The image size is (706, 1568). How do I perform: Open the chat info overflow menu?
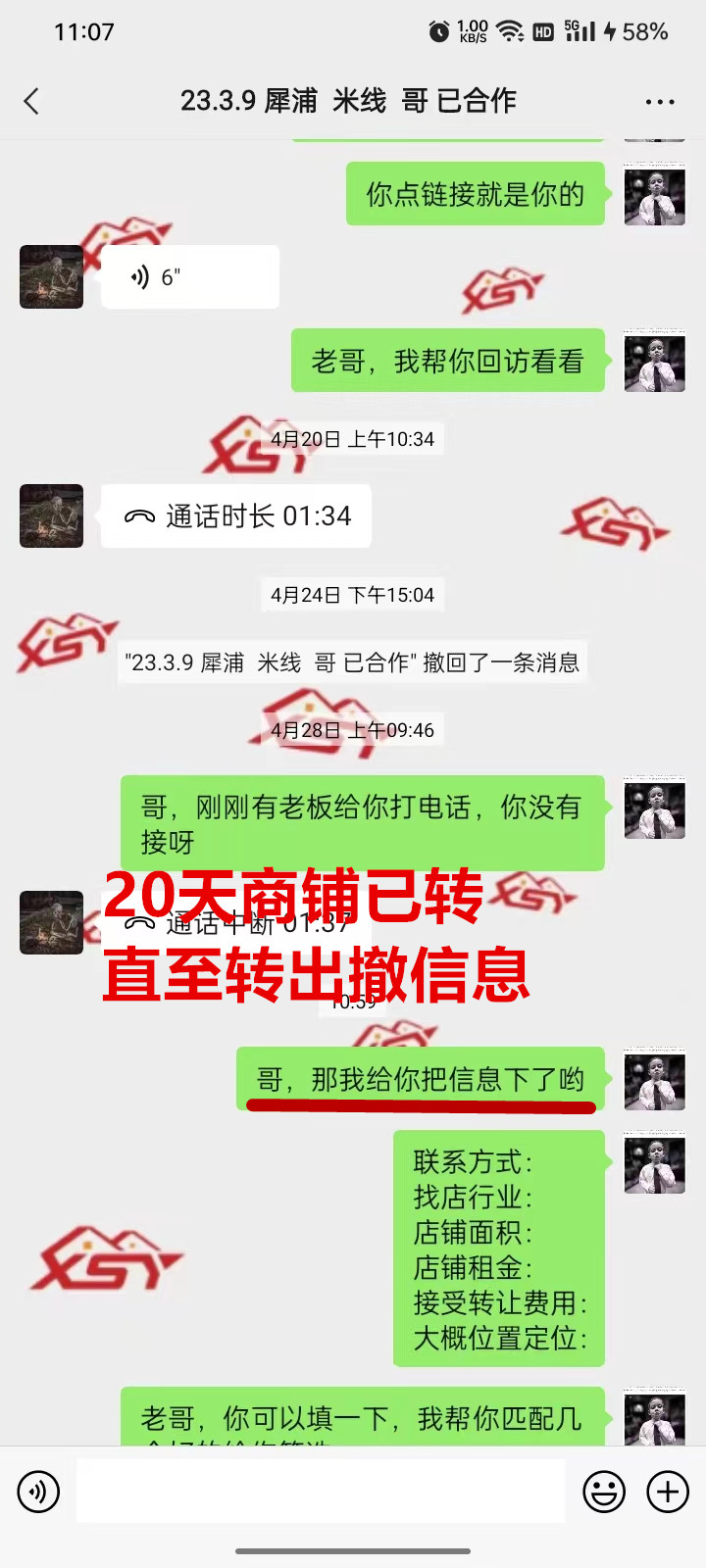tap(659, 101)
